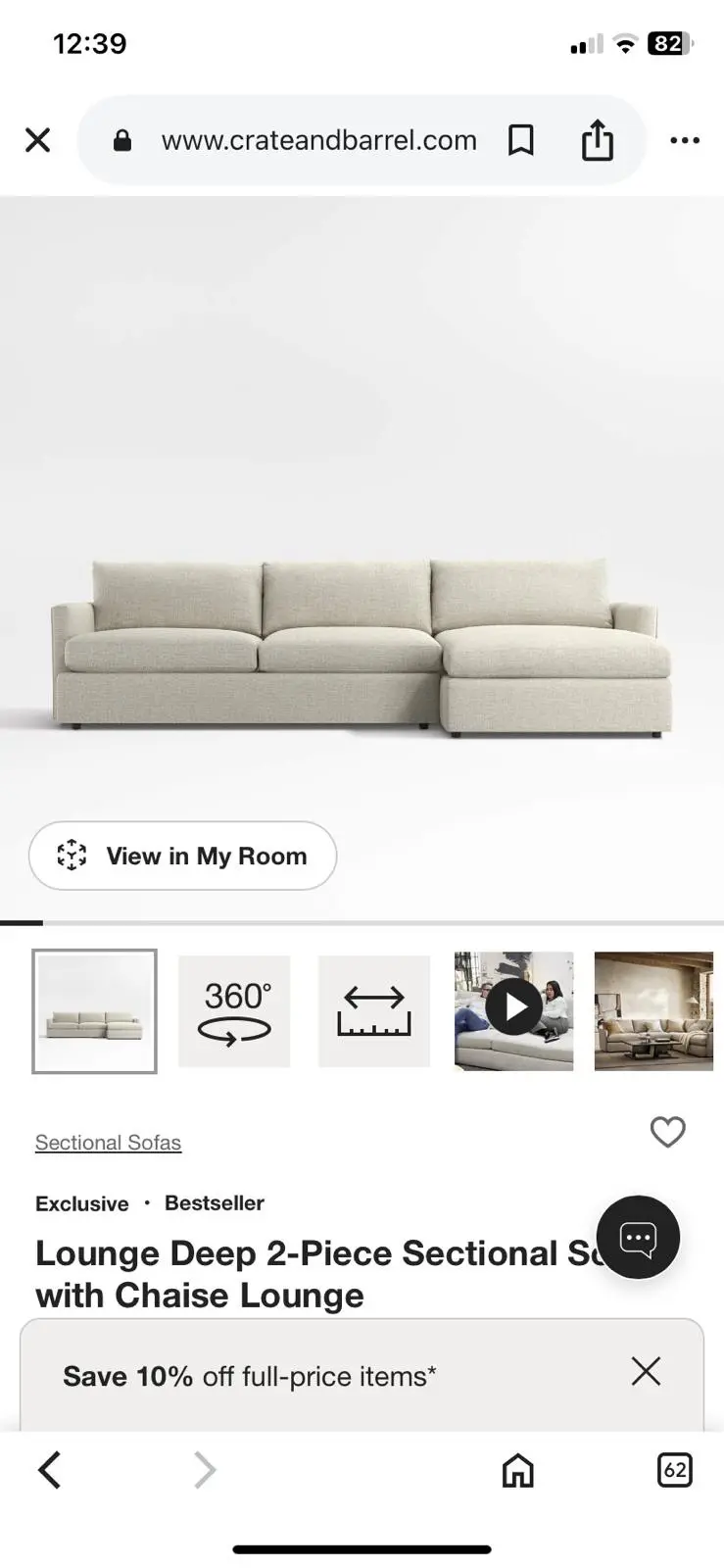Share this page via the share icon

pos(597,141)
